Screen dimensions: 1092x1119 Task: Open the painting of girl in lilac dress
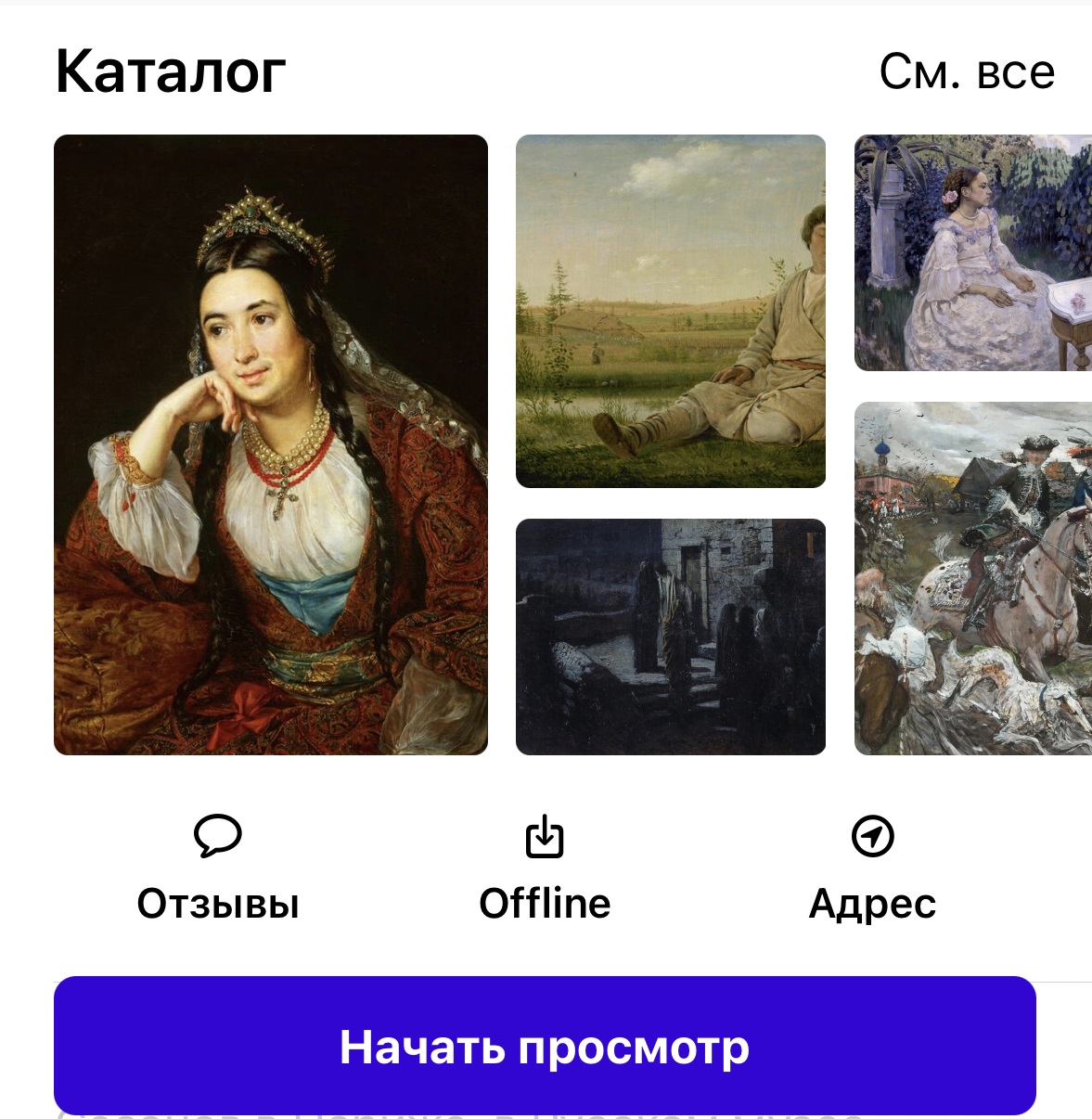972,252
